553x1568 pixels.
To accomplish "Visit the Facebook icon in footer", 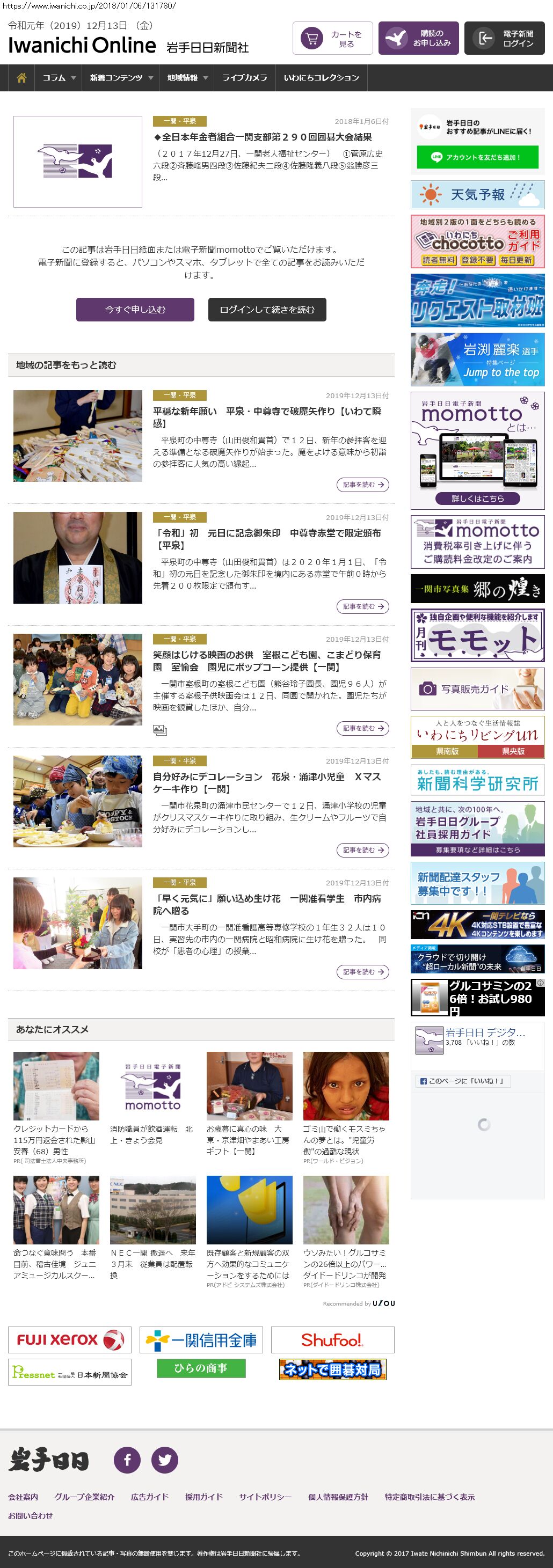I will pos(127,1459).
